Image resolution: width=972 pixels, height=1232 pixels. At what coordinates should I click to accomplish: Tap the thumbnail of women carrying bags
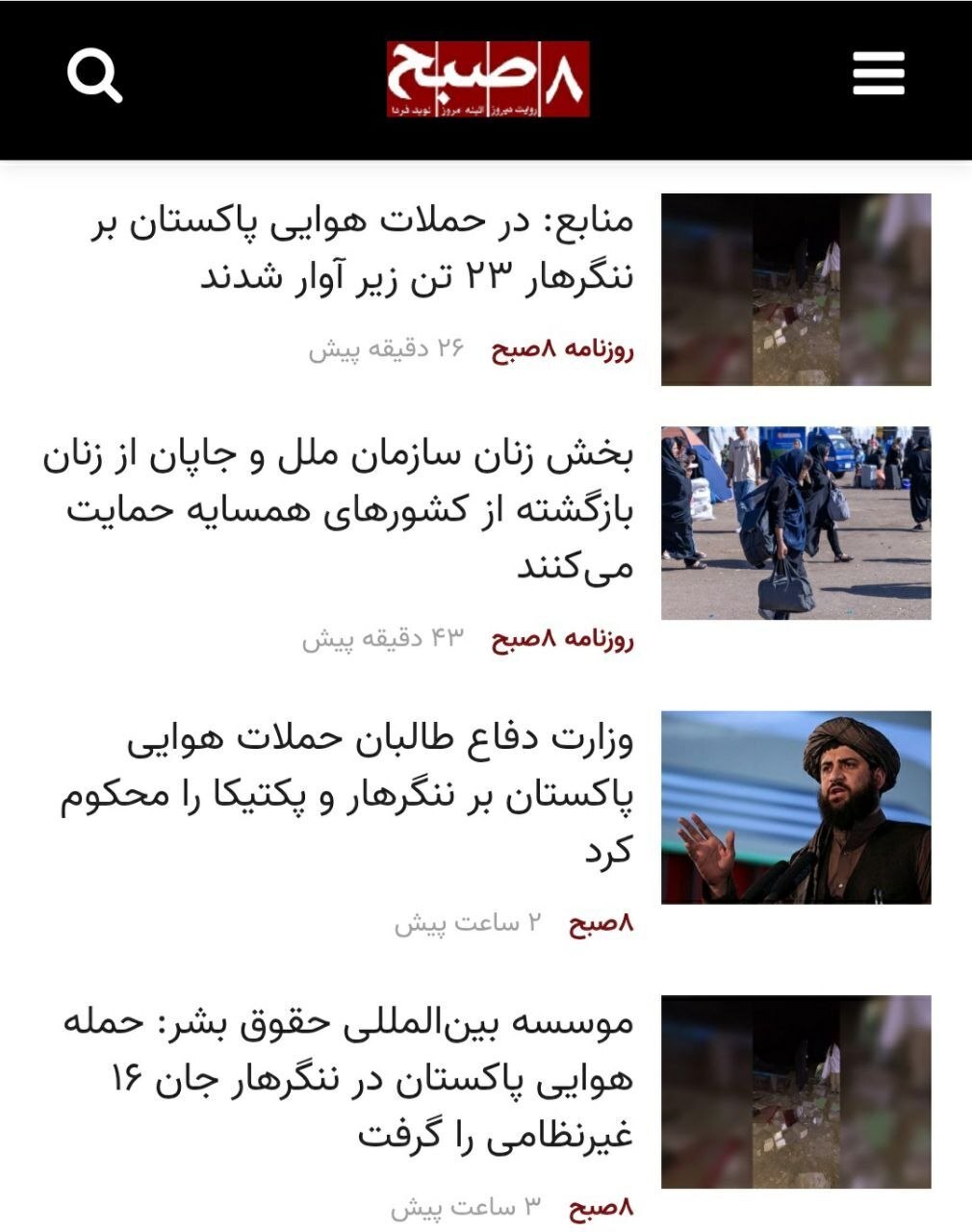pyautogui.click(x=795, y=523)
